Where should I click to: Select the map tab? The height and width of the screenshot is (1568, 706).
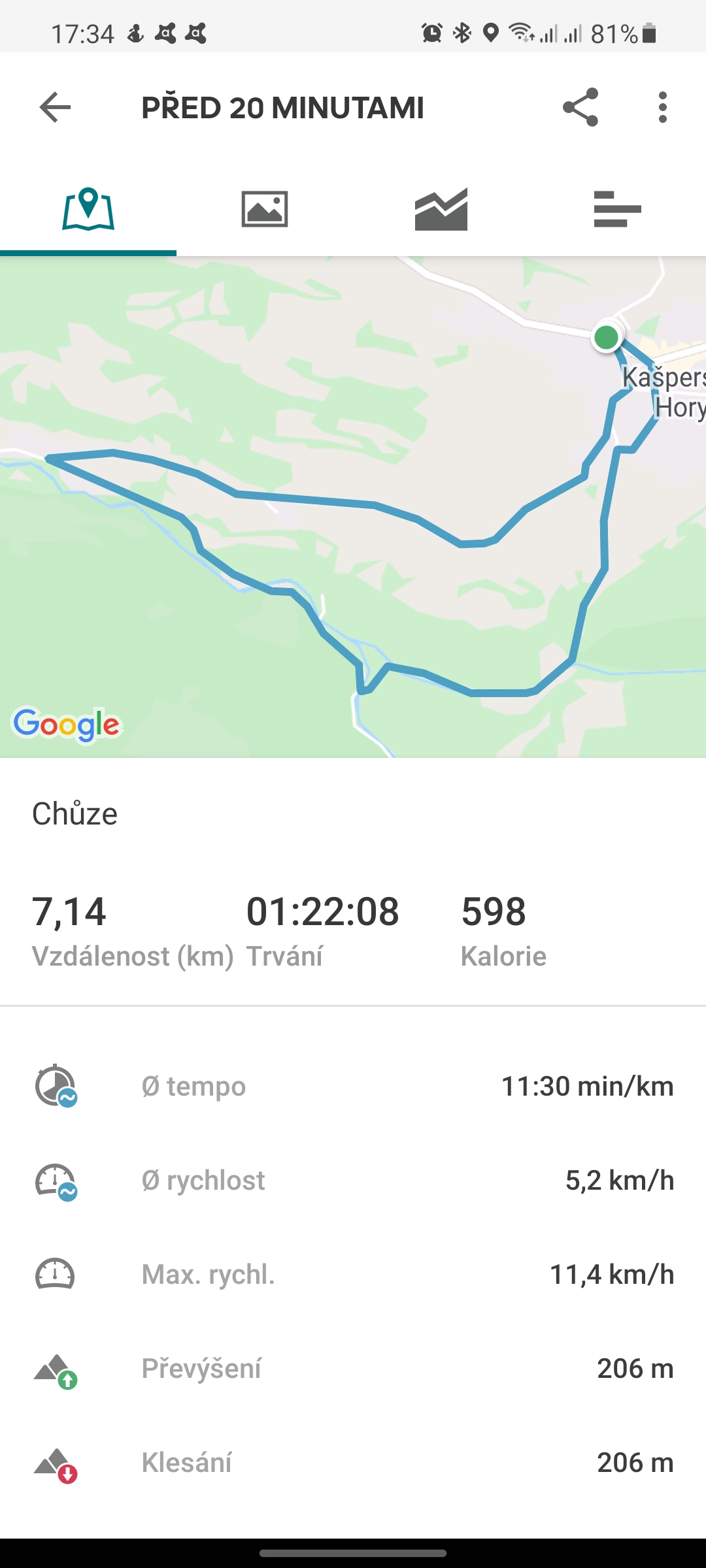pos(88,209)
